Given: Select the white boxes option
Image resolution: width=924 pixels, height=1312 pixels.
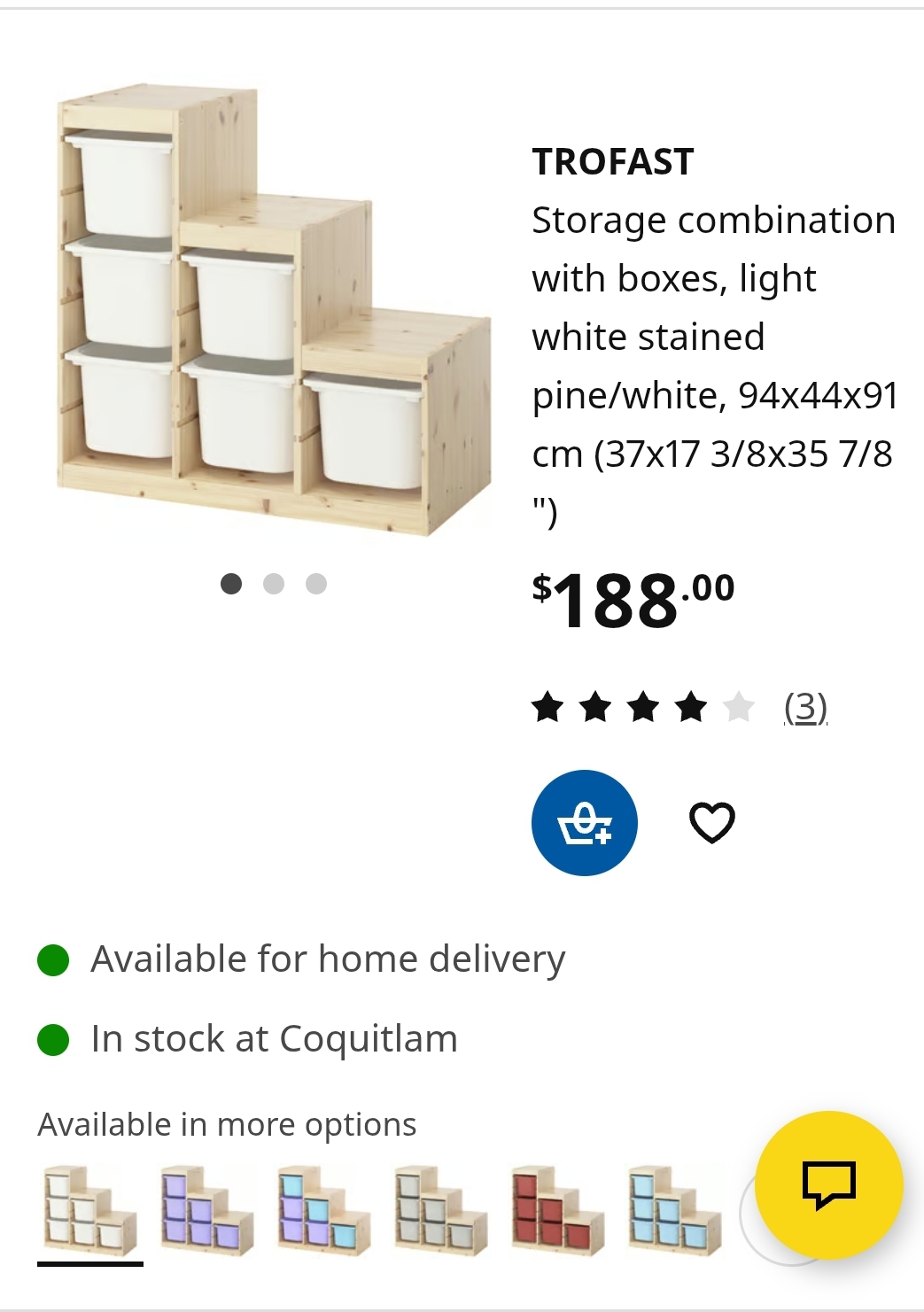Looking at the screenshot, I should coord(90,1210).
